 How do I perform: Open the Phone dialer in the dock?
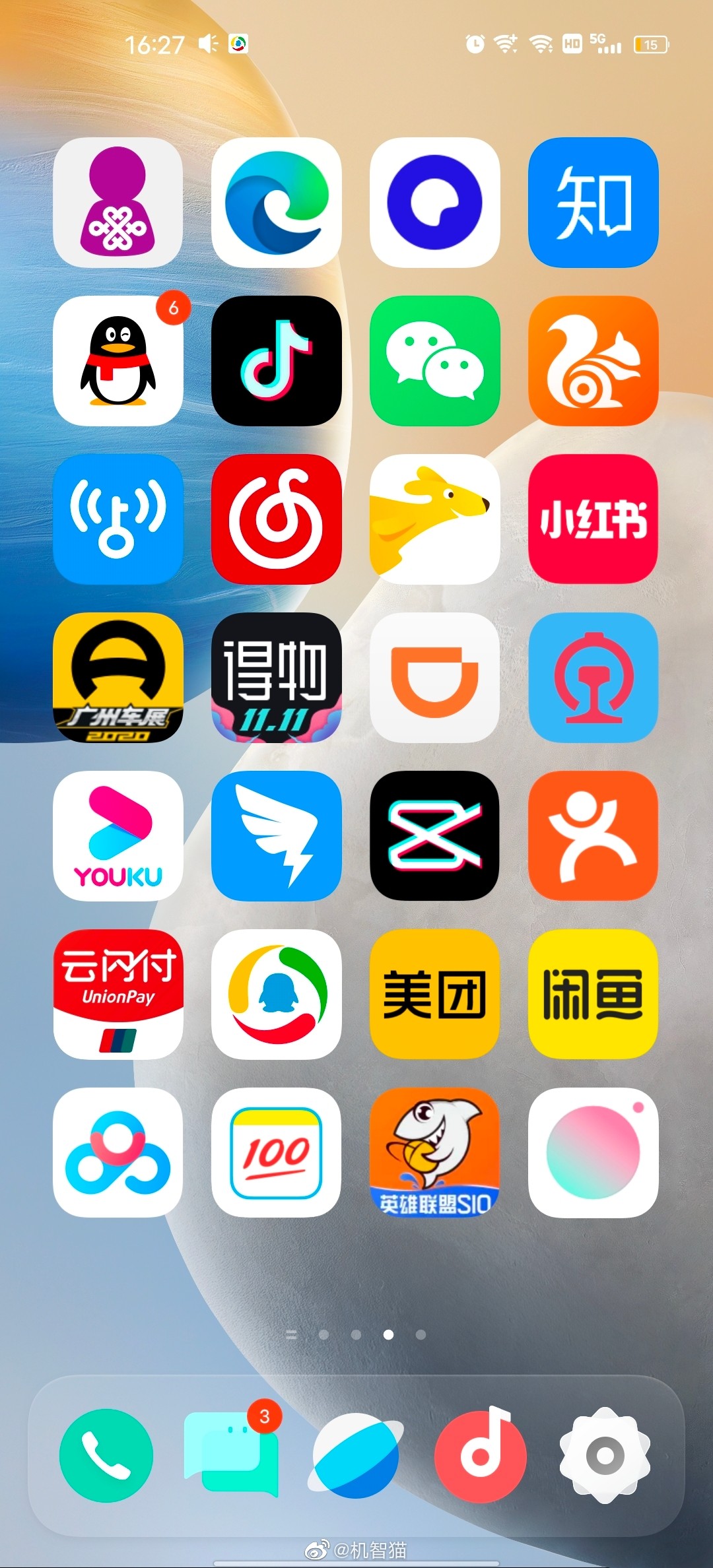point(106,1455)
